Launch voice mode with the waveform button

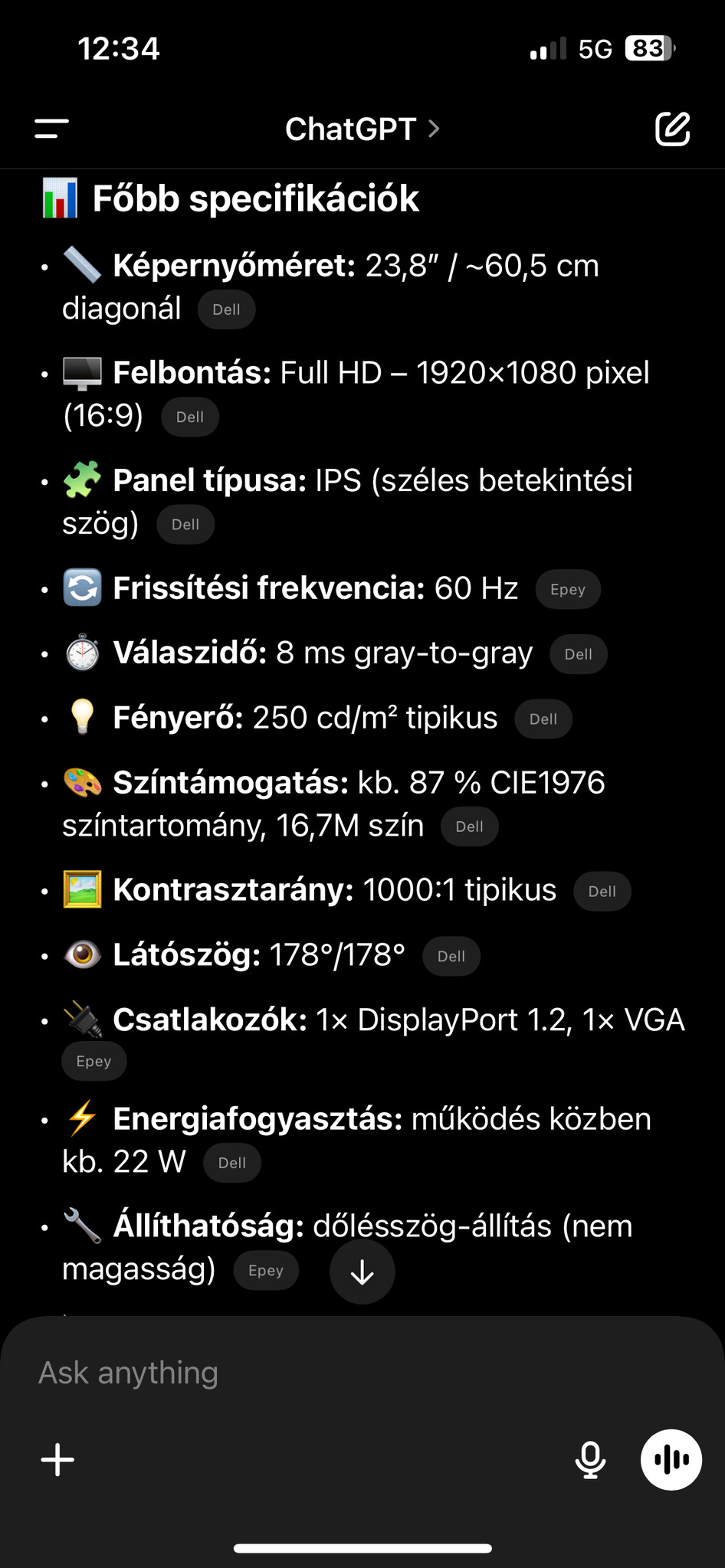(671, 1459)
